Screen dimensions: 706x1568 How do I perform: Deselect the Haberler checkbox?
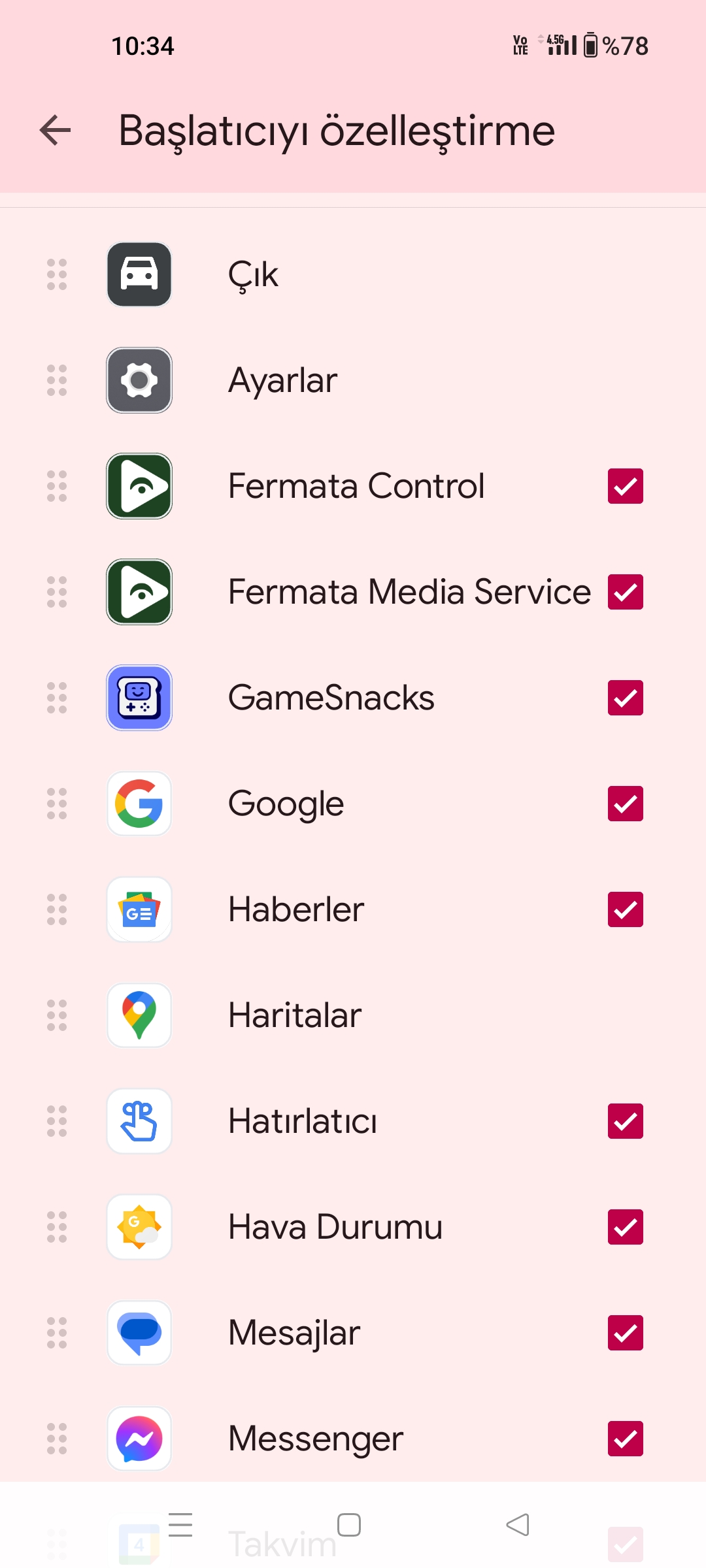click(625, 909)
